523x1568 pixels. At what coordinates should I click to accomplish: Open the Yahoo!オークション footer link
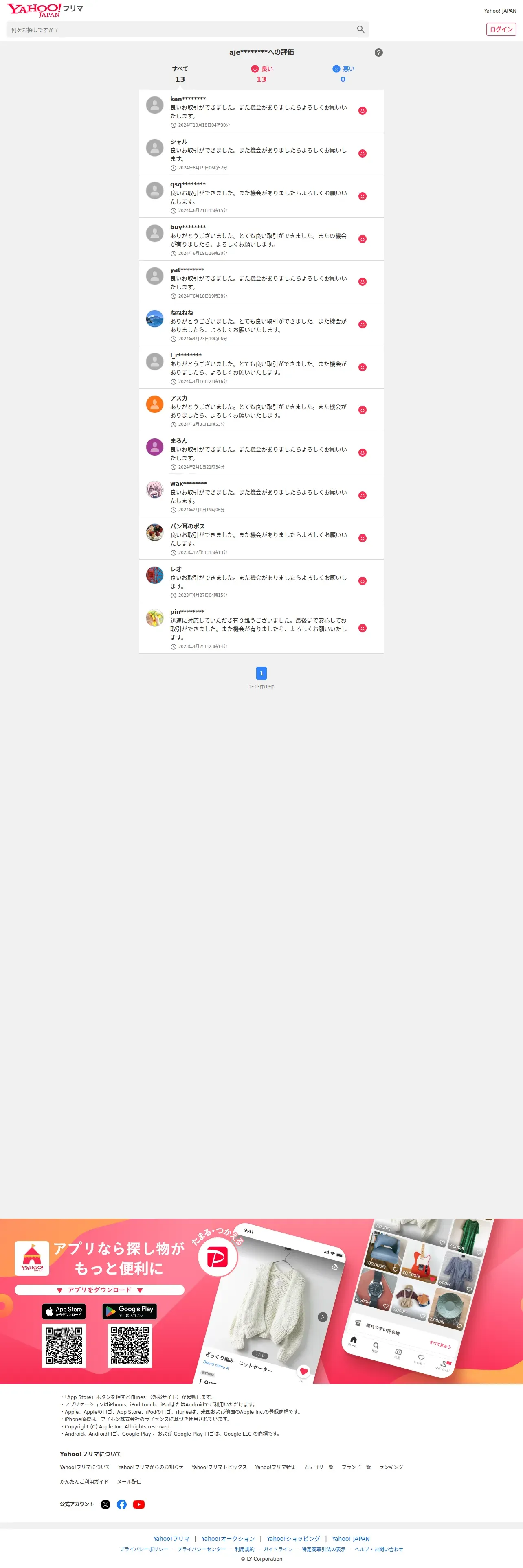(x=229, y=1538)
